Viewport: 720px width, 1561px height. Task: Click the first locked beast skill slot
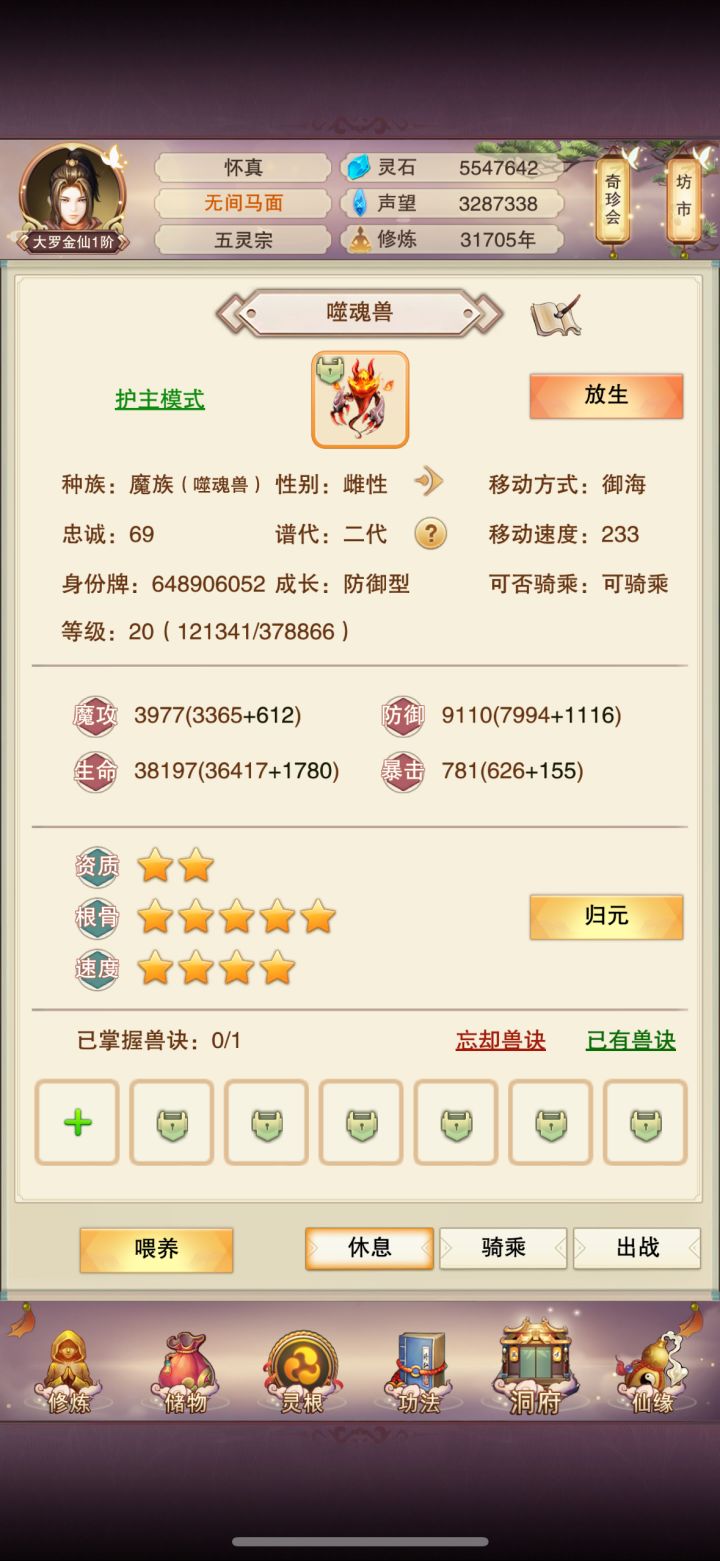pos(171,1122)
